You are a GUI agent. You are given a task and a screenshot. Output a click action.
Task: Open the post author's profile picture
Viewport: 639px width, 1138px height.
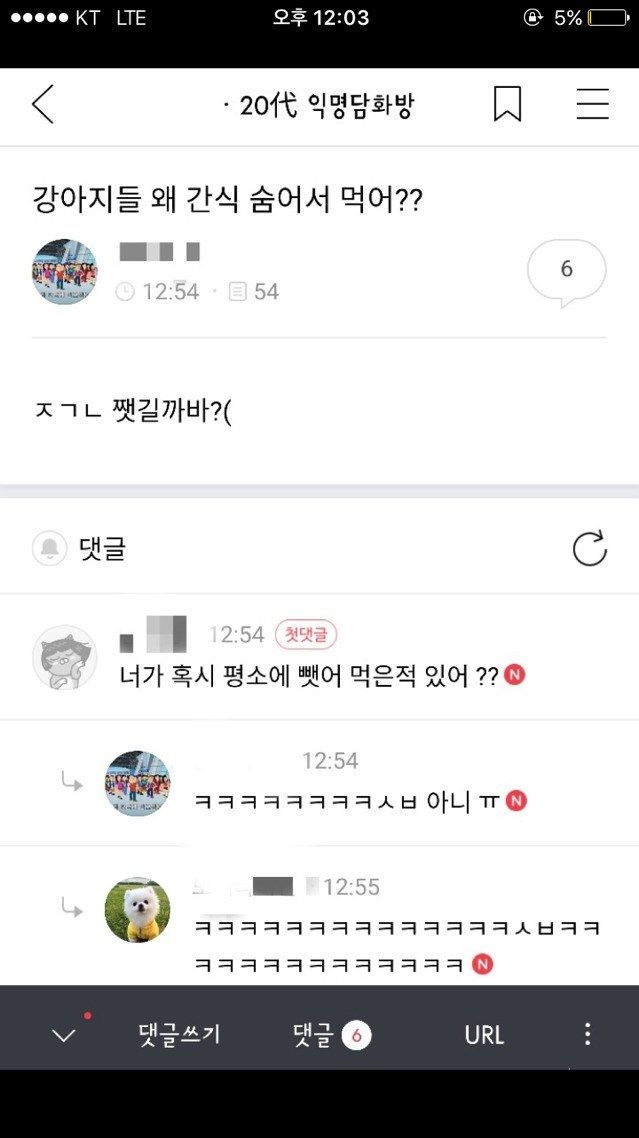(65, 271)
